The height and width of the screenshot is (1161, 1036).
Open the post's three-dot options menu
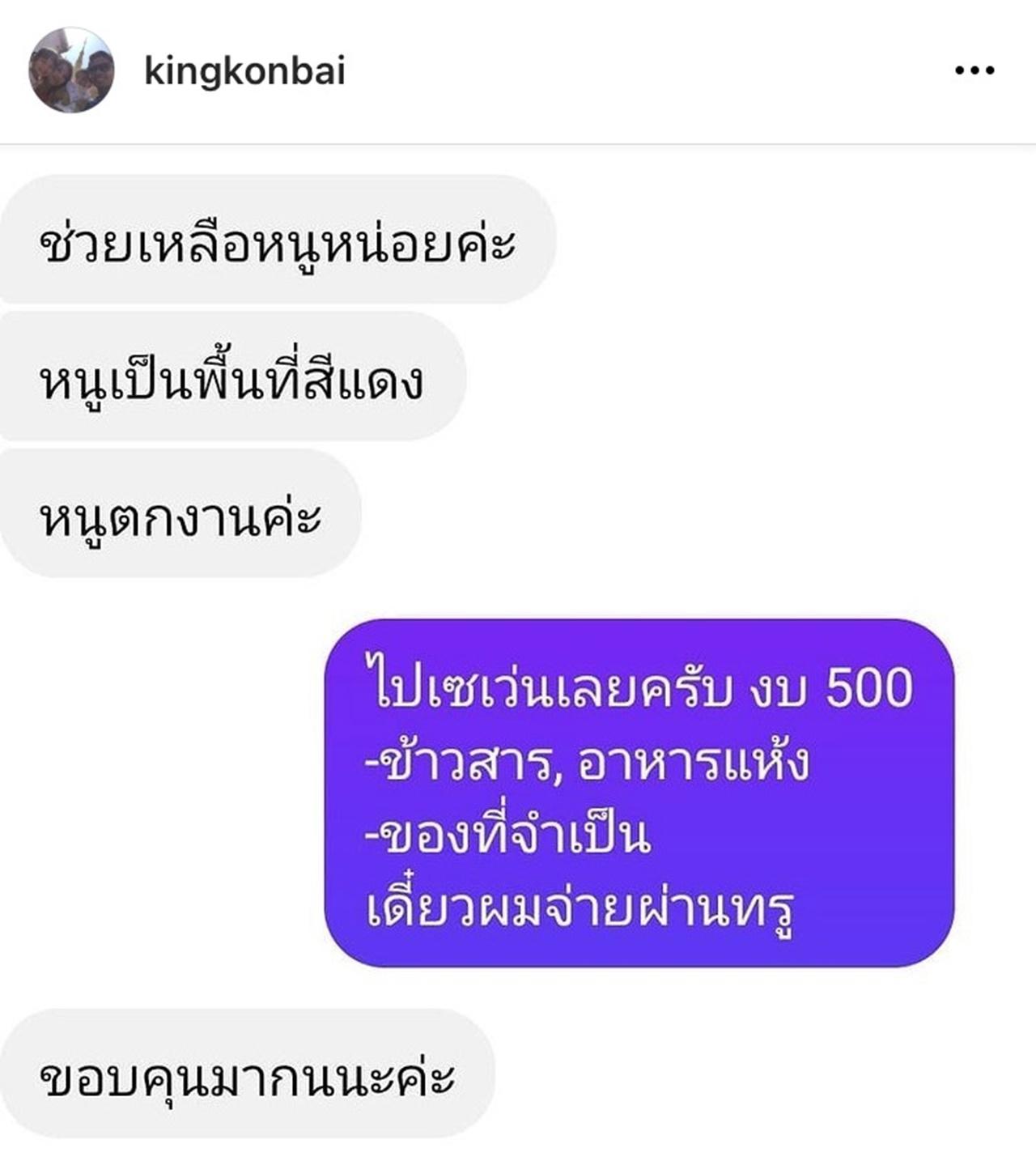[x=974, y=71]
